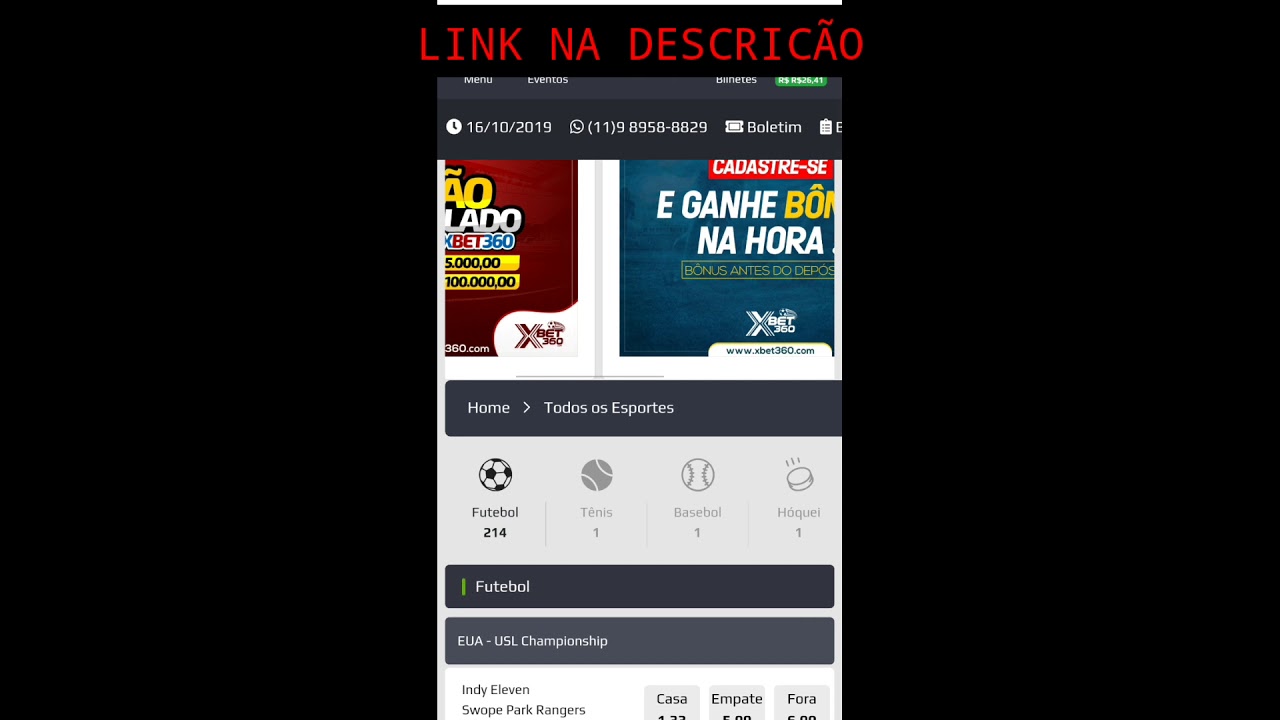Screen dimensions: 1280x720
Task: Open Eventos in the top bar
Action: [547, 80]
